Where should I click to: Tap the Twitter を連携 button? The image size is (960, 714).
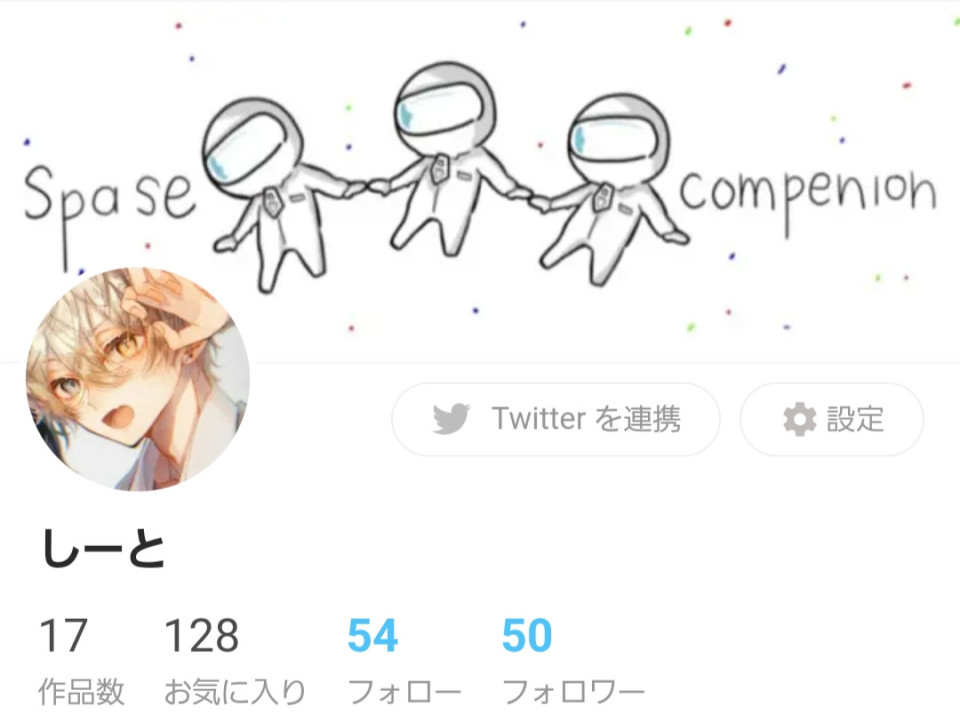(555, 419)
